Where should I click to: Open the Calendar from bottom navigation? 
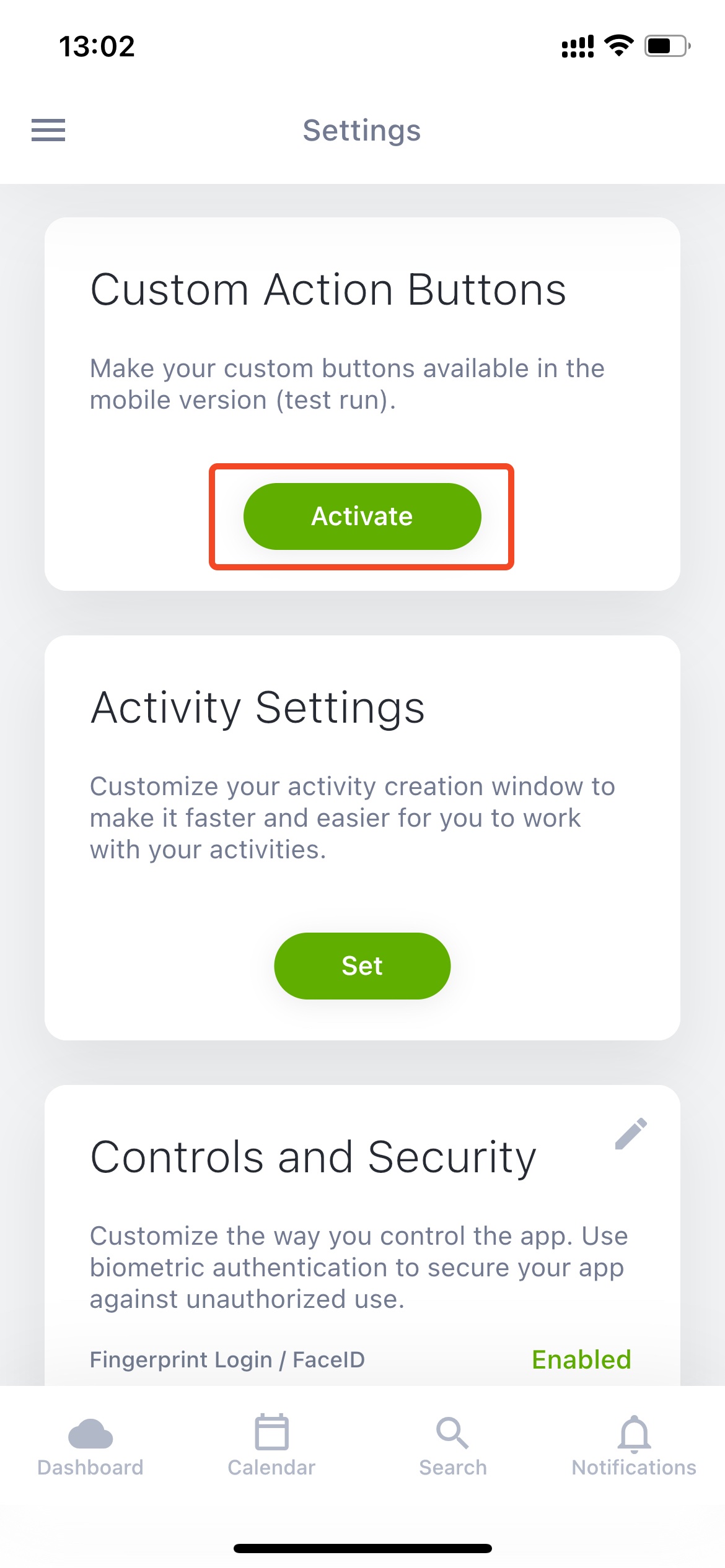pos(271,1431)
